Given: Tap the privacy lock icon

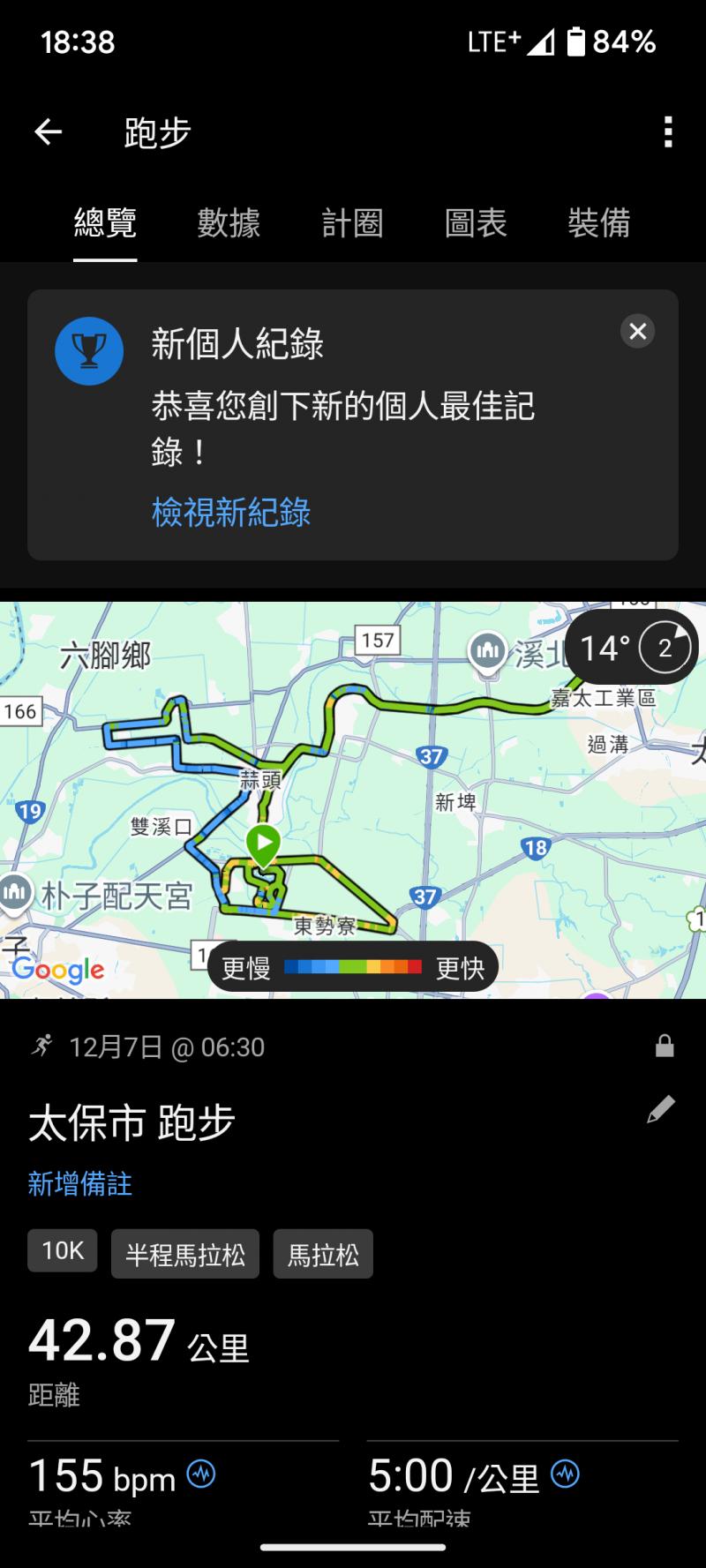Looking at the screenshot, I should tap(665, 1047).
